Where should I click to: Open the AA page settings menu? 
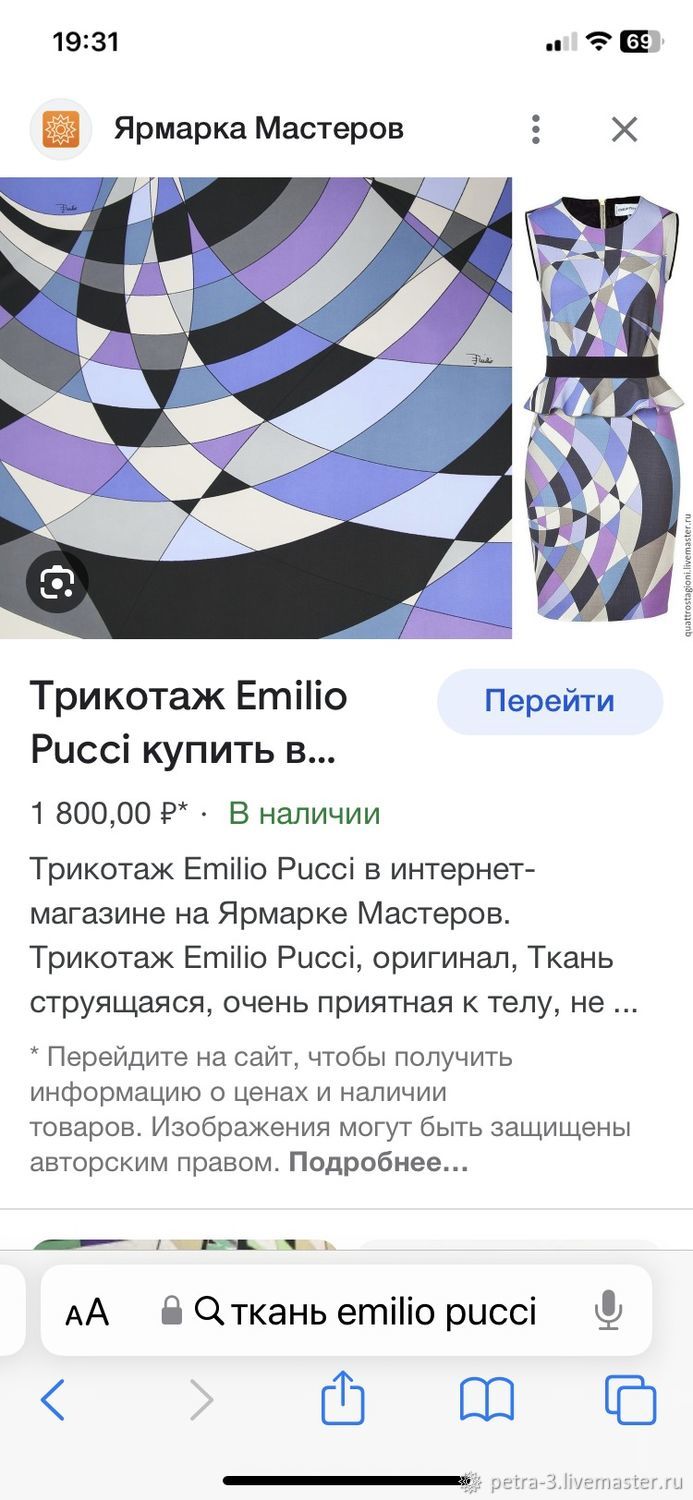(x=87, y=1312)
